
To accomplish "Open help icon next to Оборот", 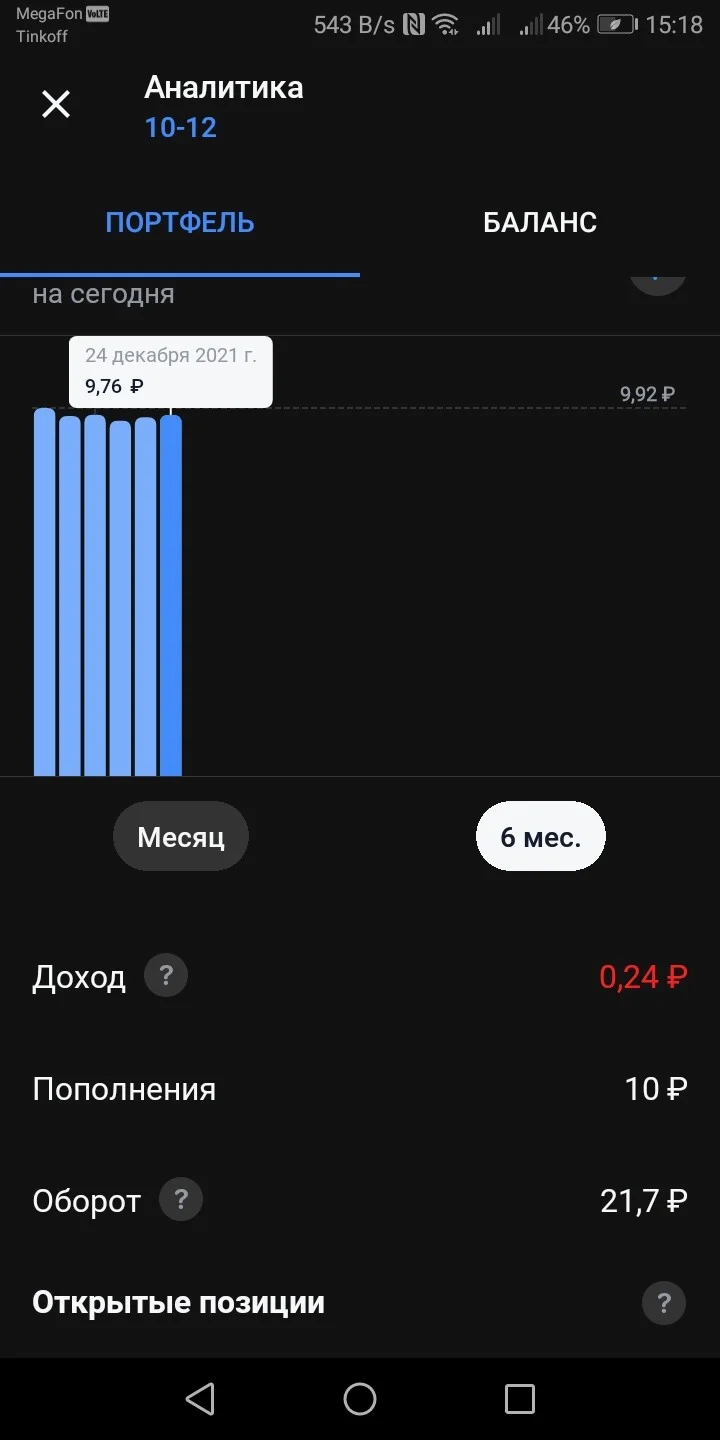I will (x=181, y=1199).
